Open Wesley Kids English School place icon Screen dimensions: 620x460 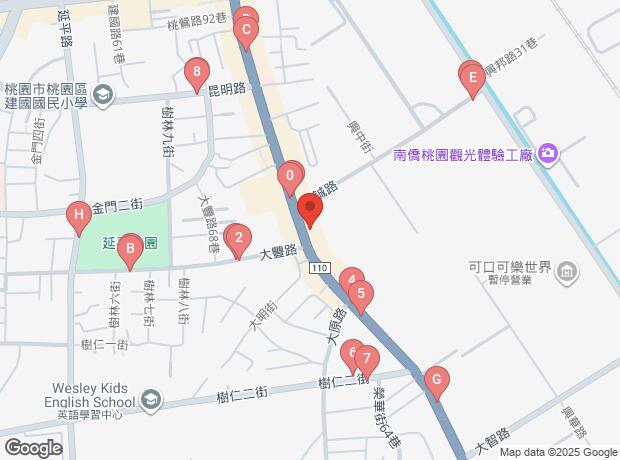click(x=150, y=399)
